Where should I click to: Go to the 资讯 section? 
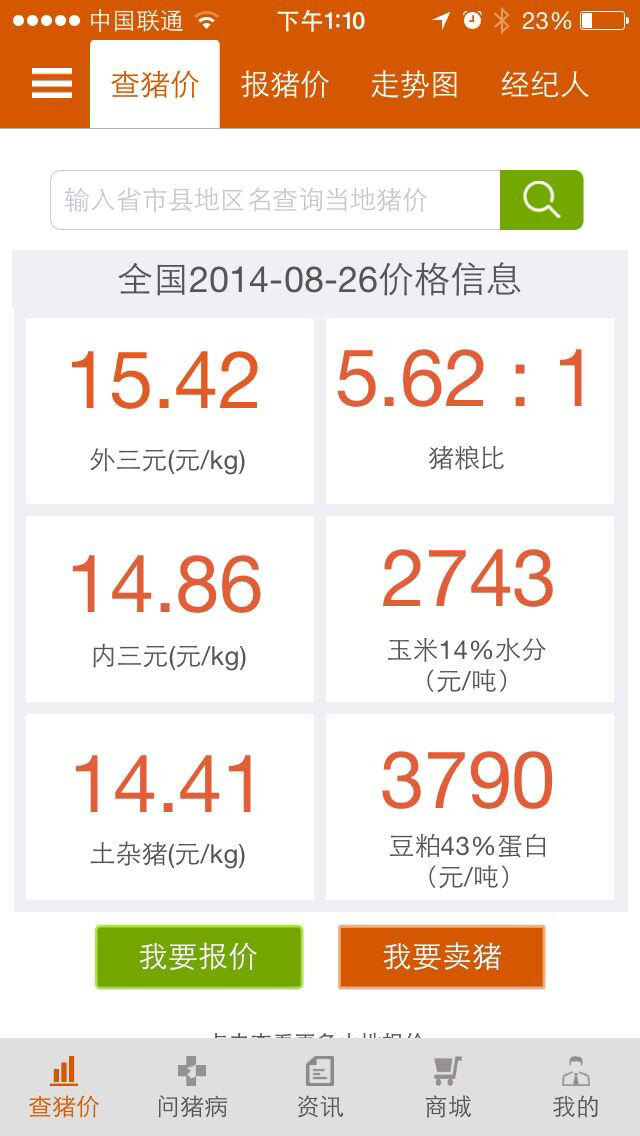[x=320, y=1087]
